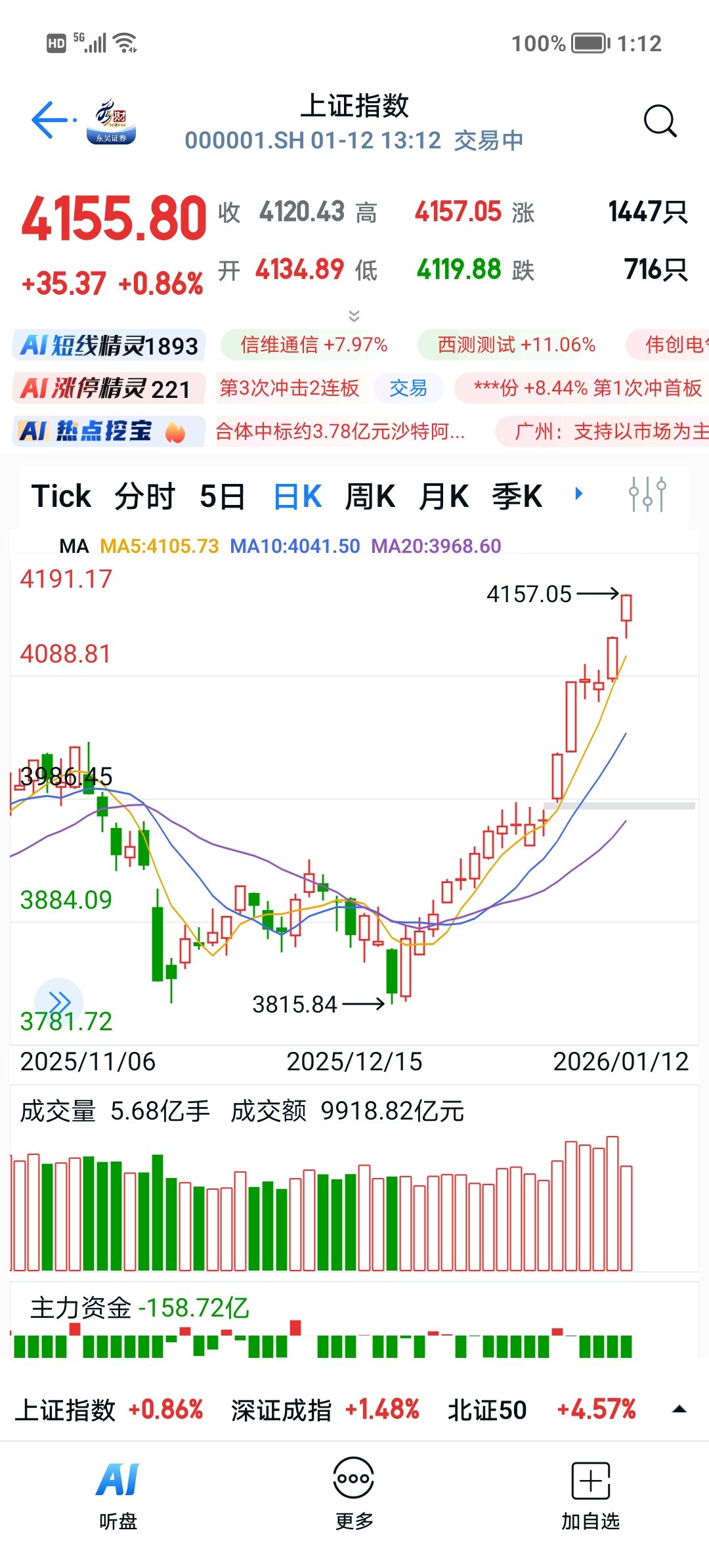Tap the 信维通信 +7.97% chip

click(314, 345)
